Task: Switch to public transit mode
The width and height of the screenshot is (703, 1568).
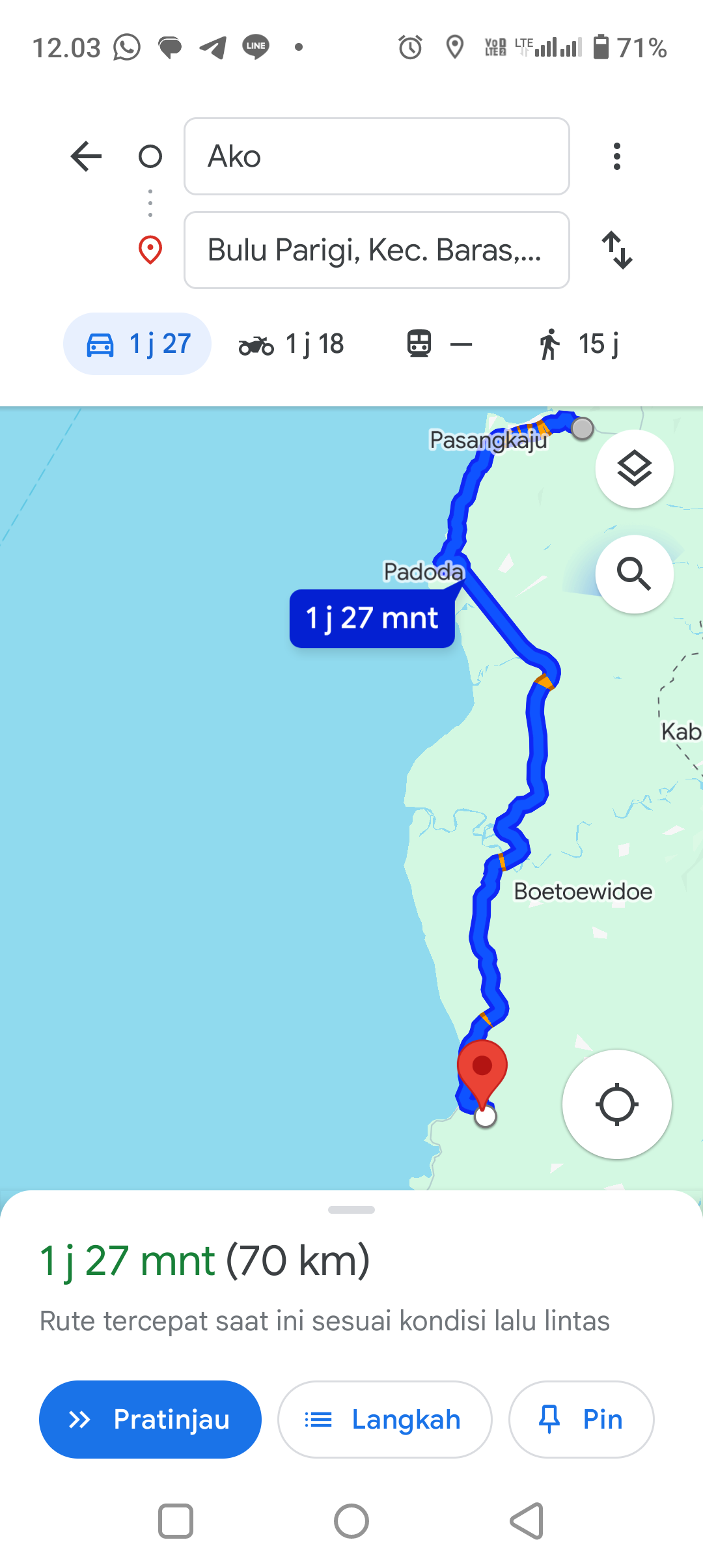Action: click(439, 344)
